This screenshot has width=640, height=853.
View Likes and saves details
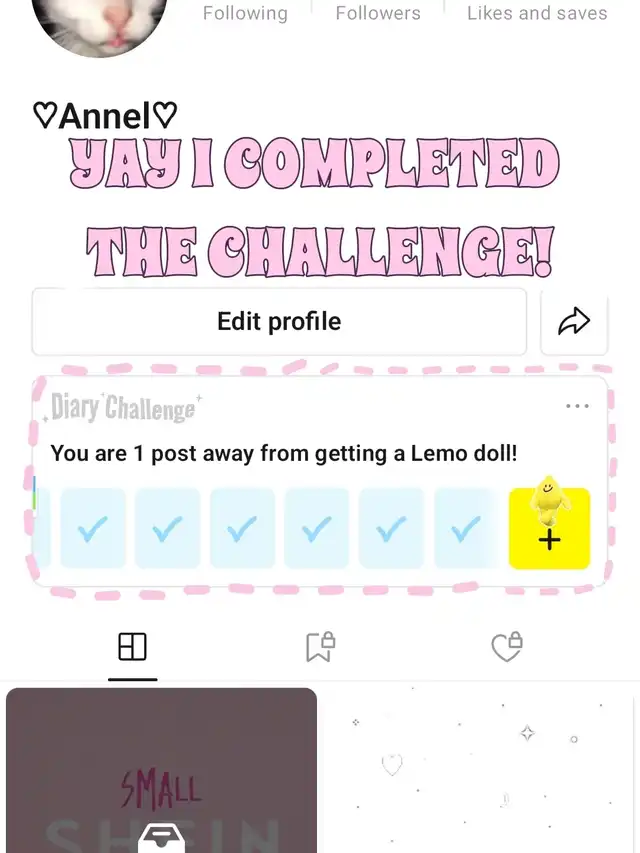coord(537,13)
